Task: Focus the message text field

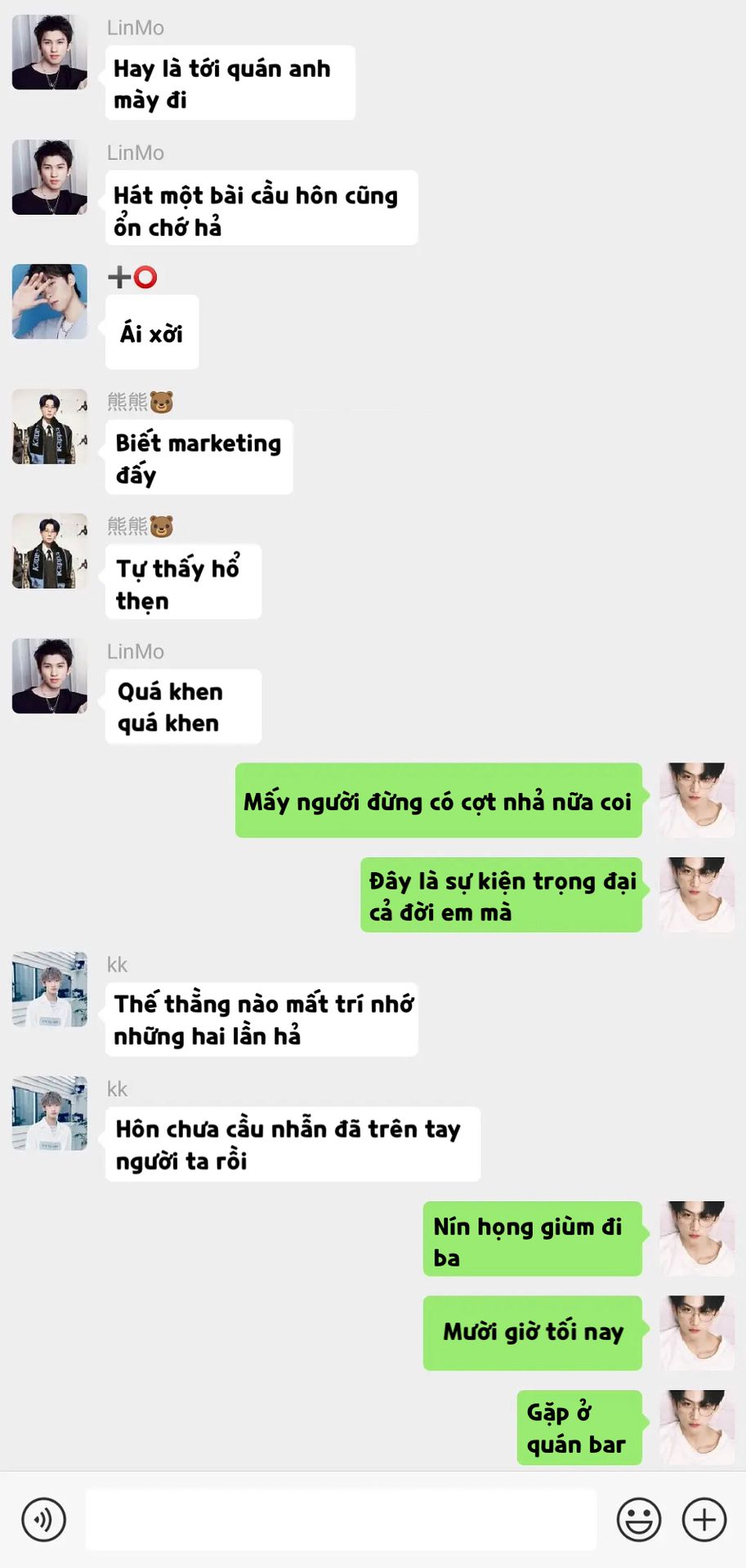Action: click(x=341, y=1520)
